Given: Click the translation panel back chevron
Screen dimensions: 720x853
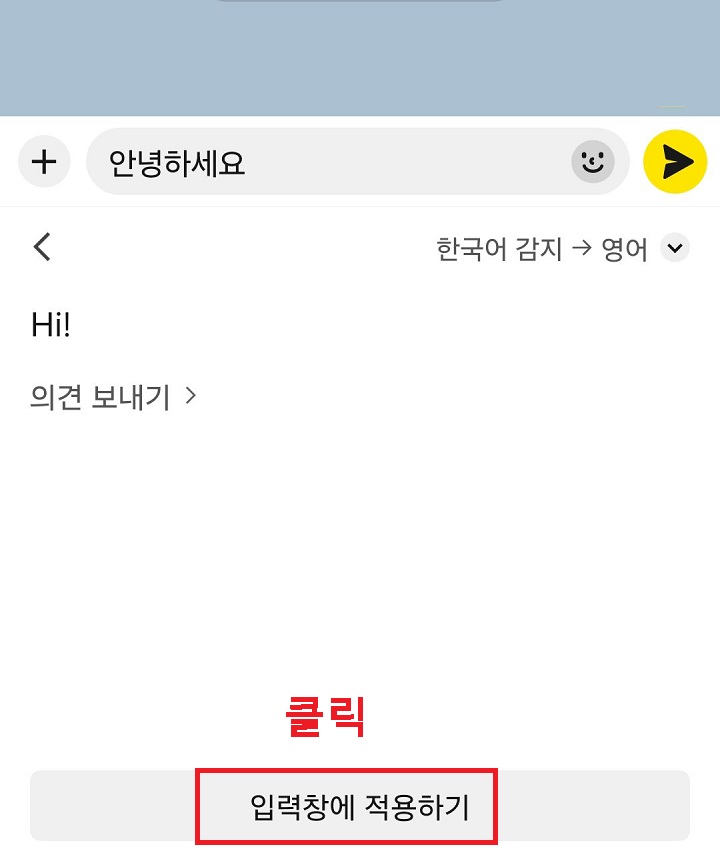Looking at the screenshot, I should point(42,247).
